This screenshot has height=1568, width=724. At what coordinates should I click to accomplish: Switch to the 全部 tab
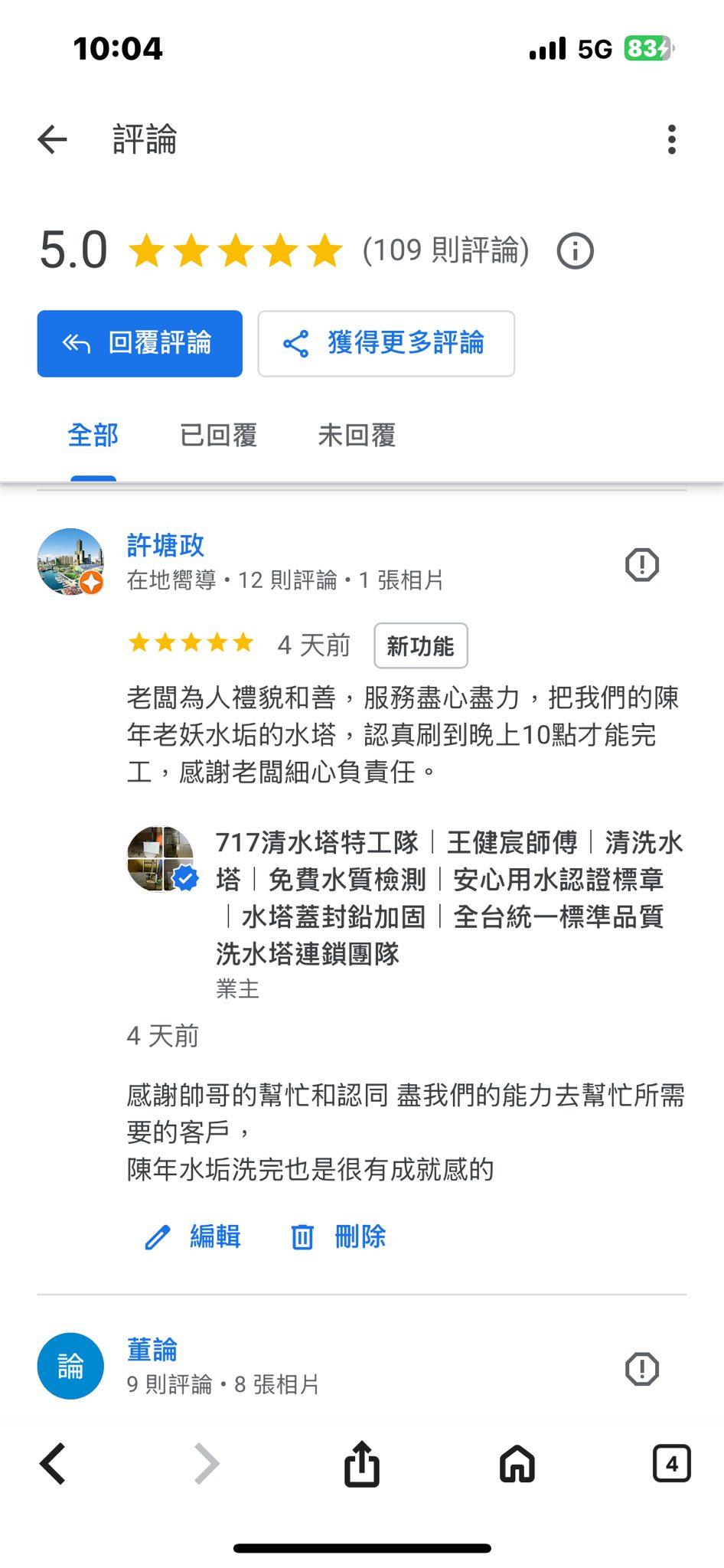[93, 436]
